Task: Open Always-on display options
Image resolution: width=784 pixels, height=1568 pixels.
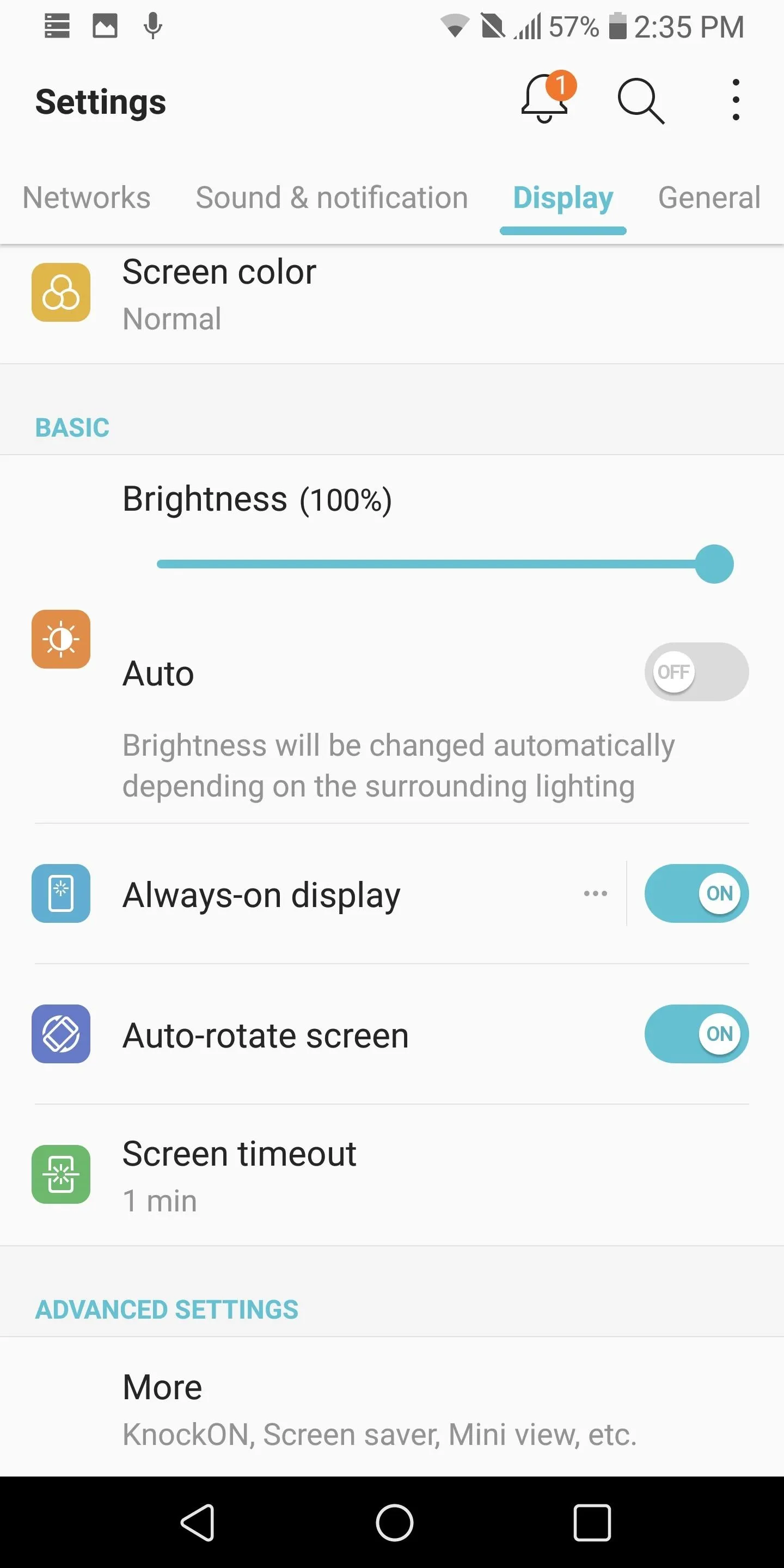Action: (595, 893)
